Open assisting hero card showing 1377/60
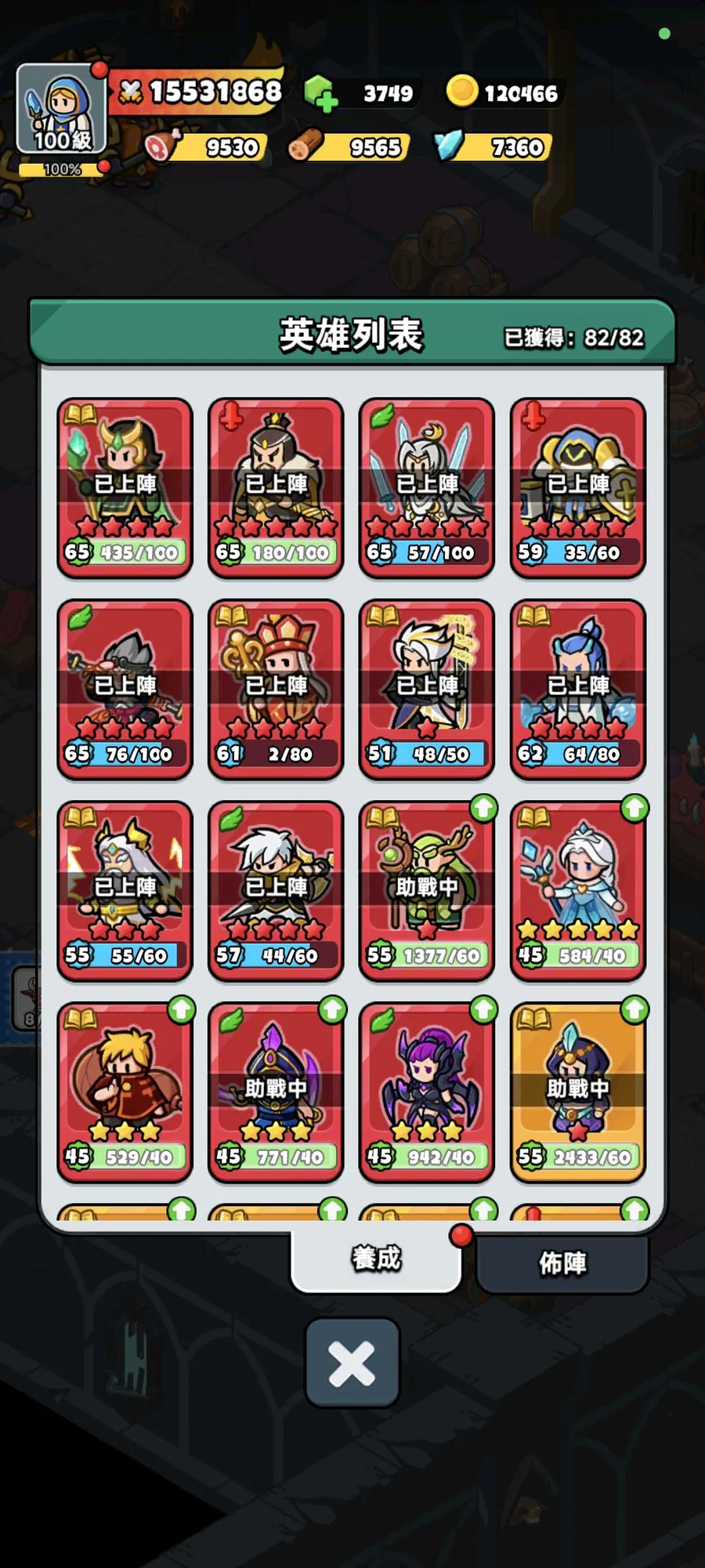The width and height of the screenshot is (705, 1568). point(427,890)
